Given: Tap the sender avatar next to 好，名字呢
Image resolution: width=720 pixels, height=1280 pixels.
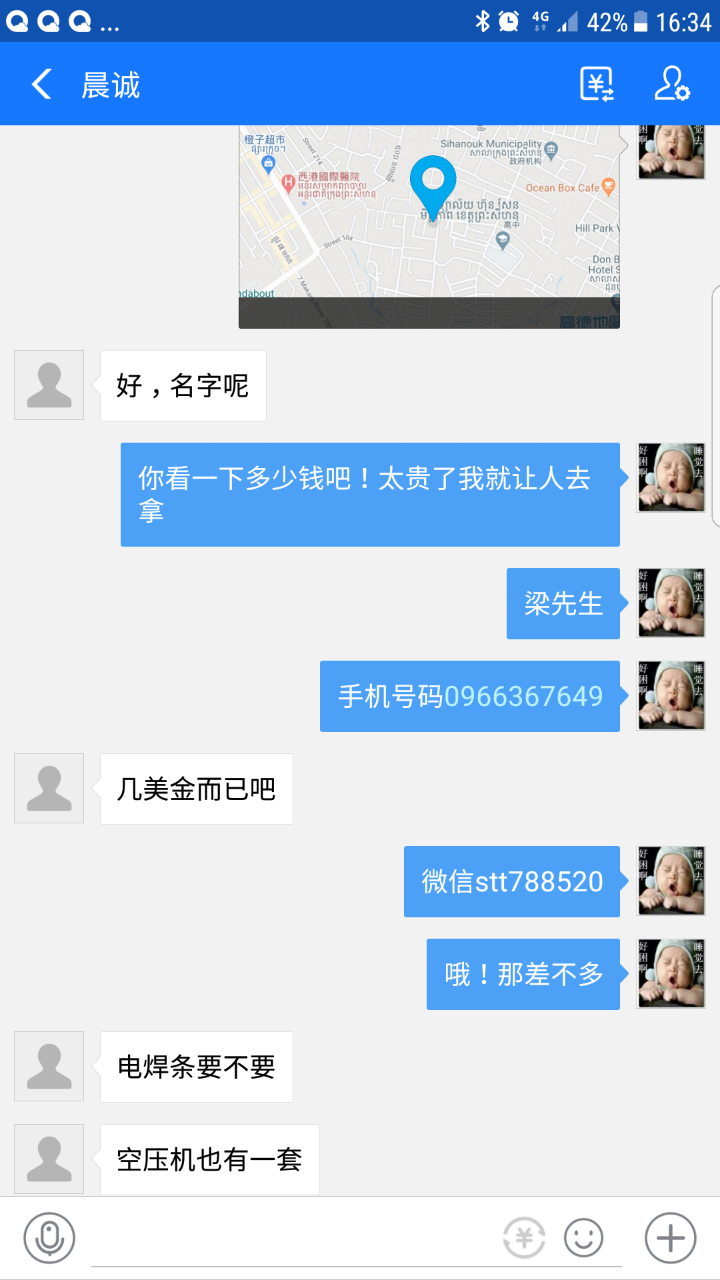Looking at the screenshot, I should click(49, 385).
